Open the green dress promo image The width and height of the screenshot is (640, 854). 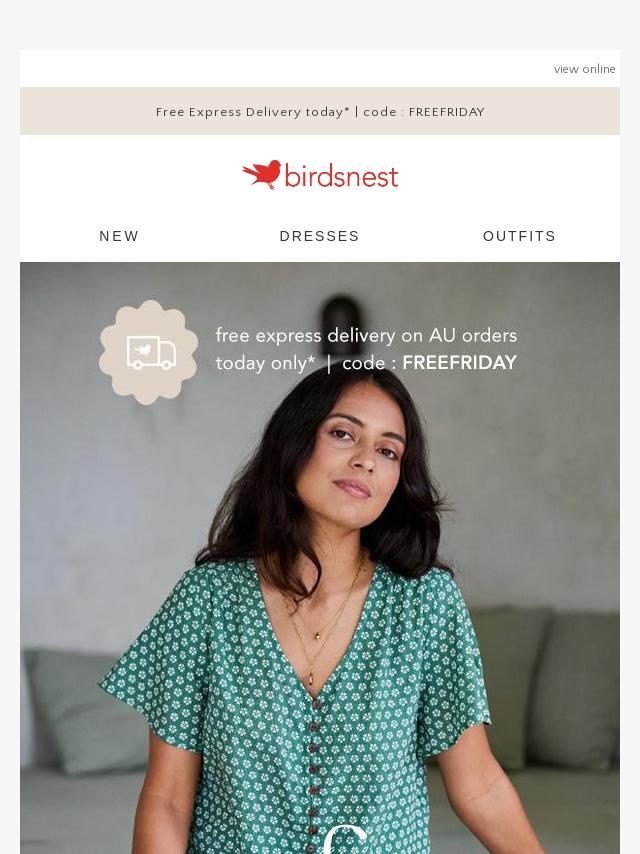tap(320, 600)
